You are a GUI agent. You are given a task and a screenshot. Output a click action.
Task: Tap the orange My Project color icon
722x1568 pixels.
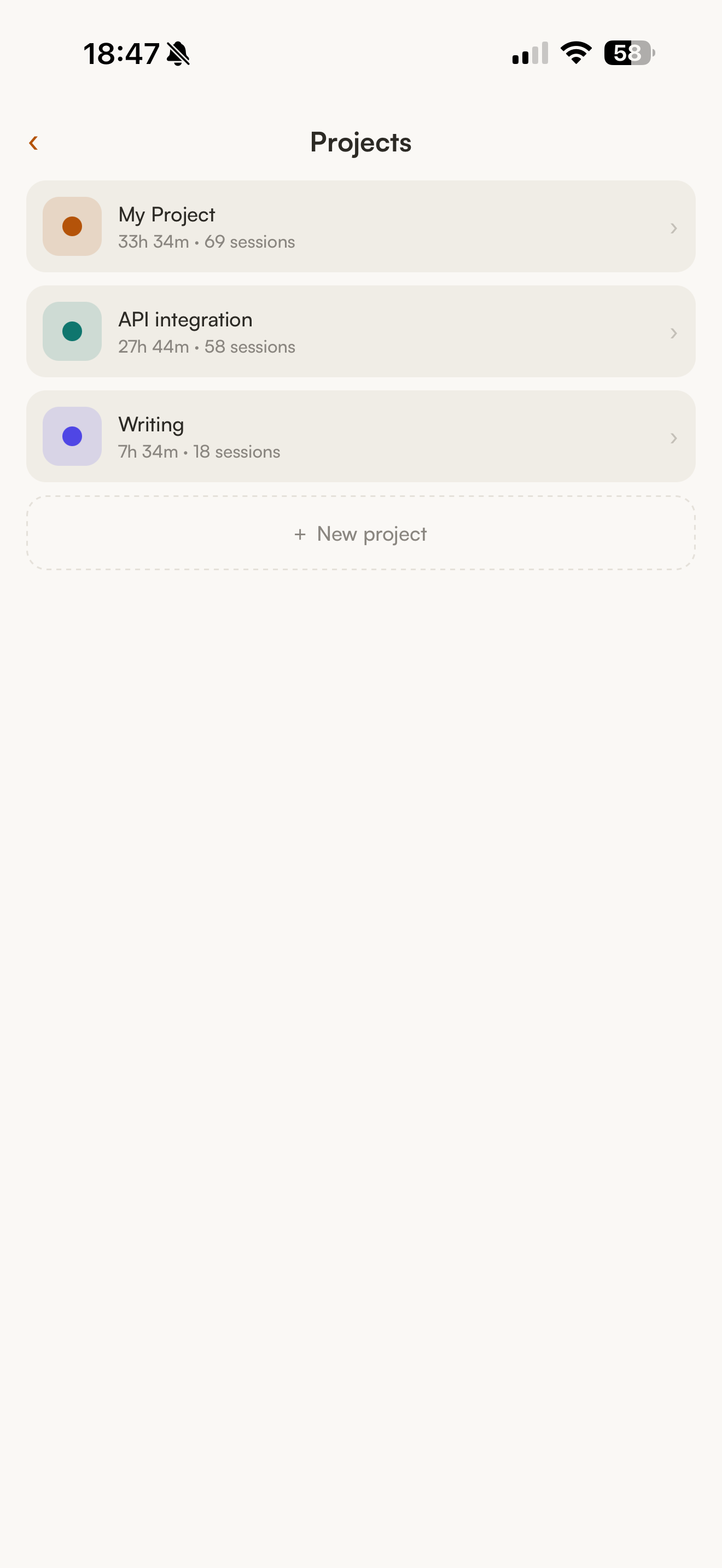pos(71,226)
